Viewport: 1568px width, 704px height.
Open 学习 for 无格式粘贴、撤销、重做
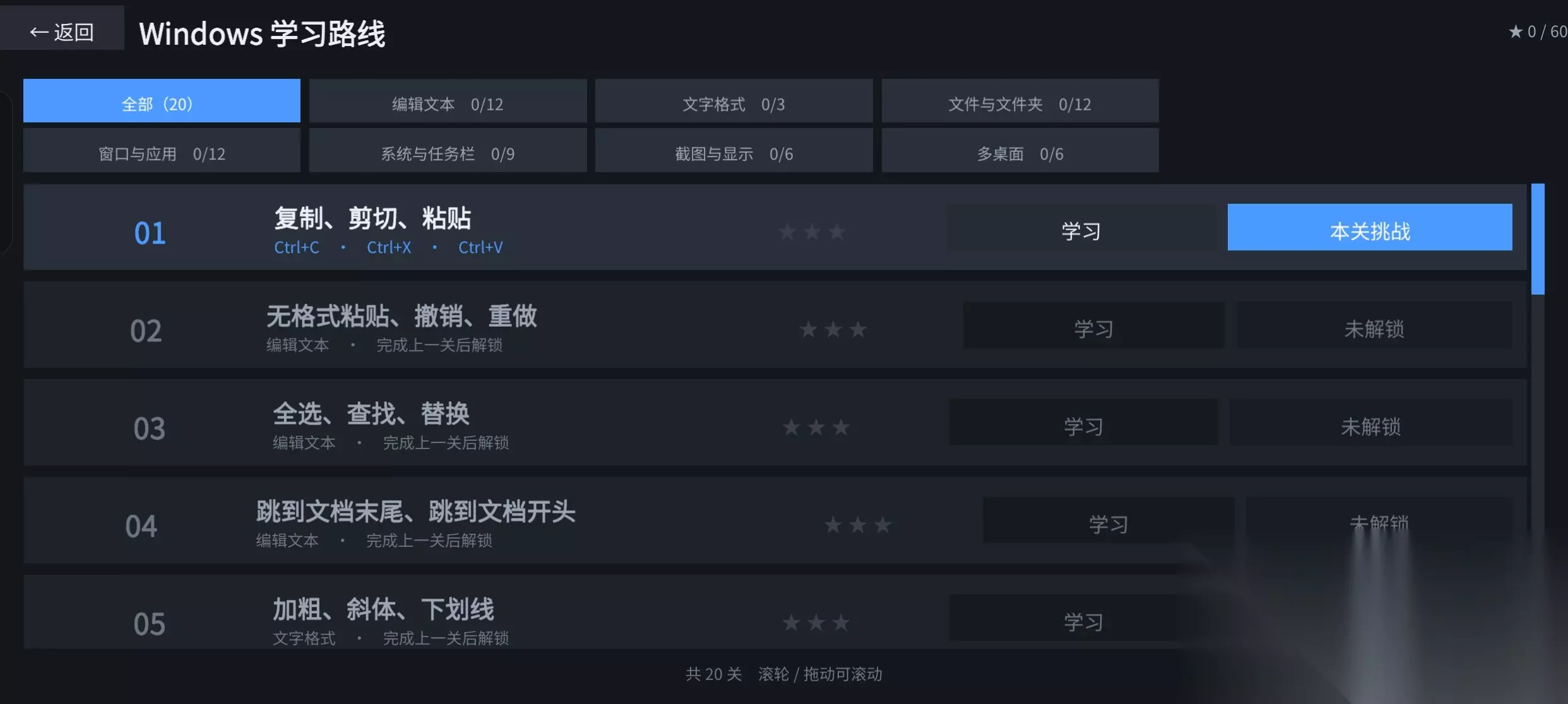(1094, 326)
